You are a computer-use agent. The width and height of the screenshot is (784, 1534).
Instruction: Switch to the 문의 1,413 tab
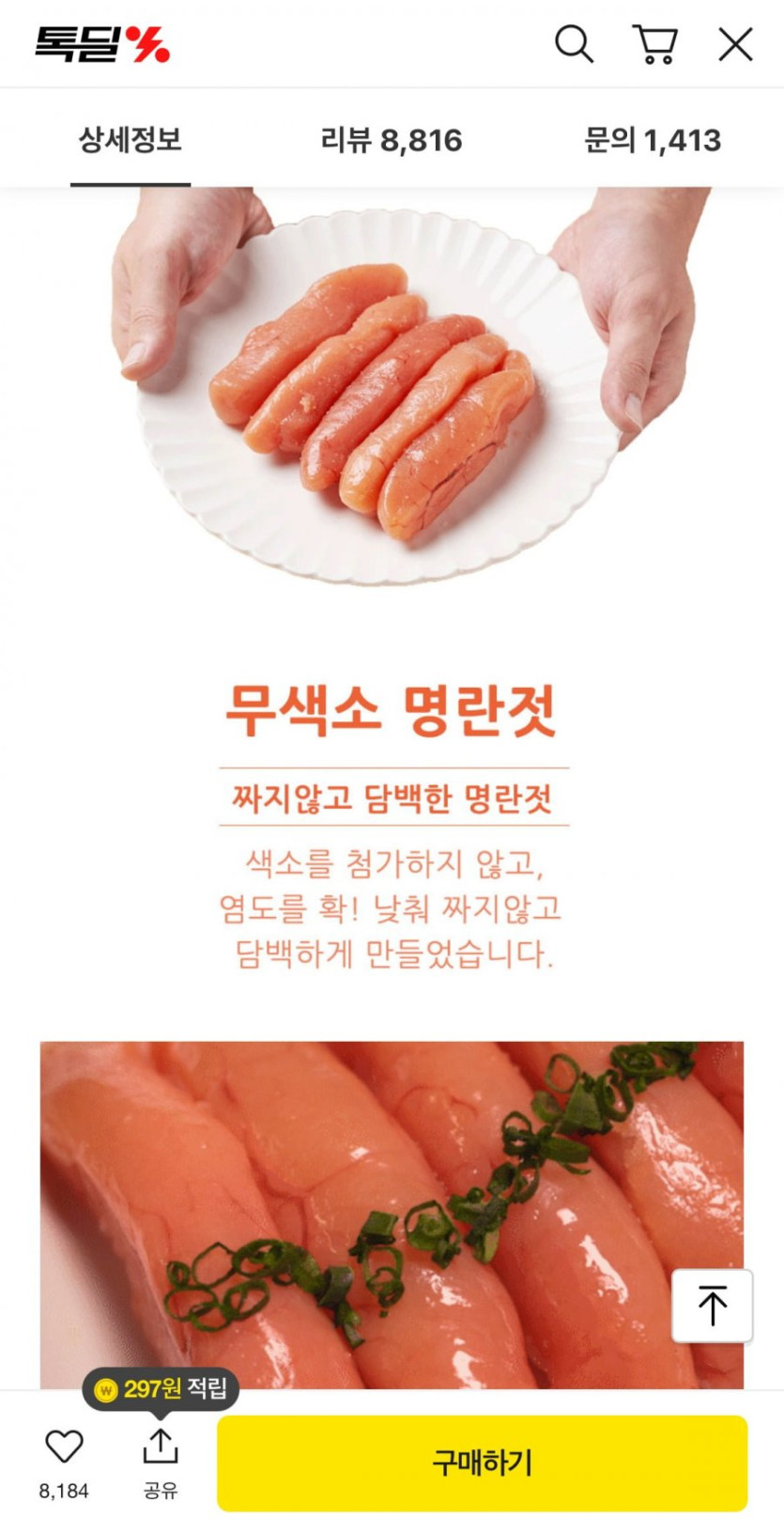653,141
